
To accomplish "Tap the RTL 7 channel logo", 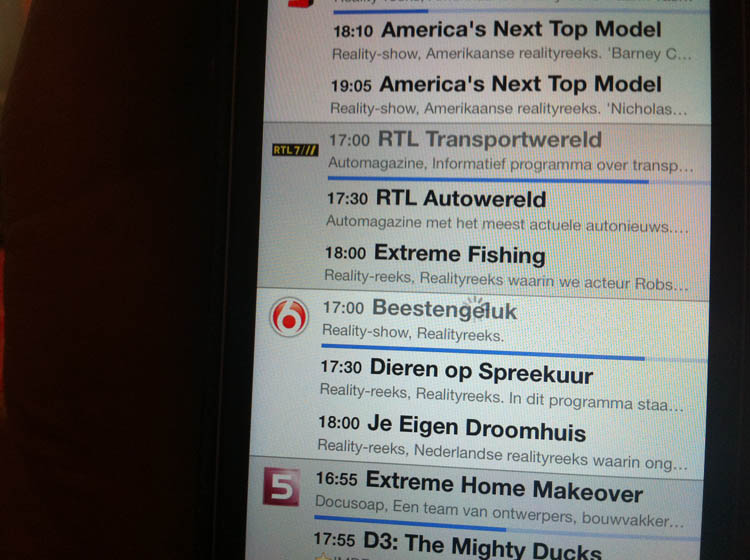I will [294, 150].
